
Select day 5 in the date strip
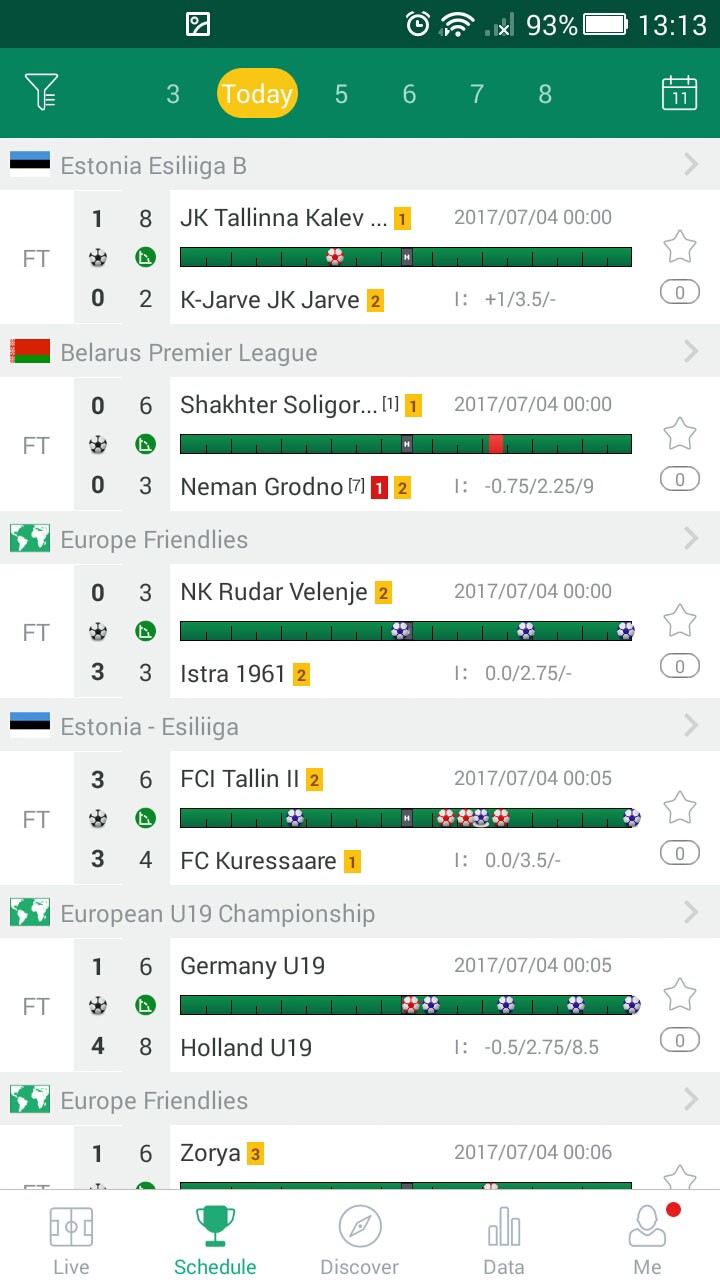pos(341,94)
